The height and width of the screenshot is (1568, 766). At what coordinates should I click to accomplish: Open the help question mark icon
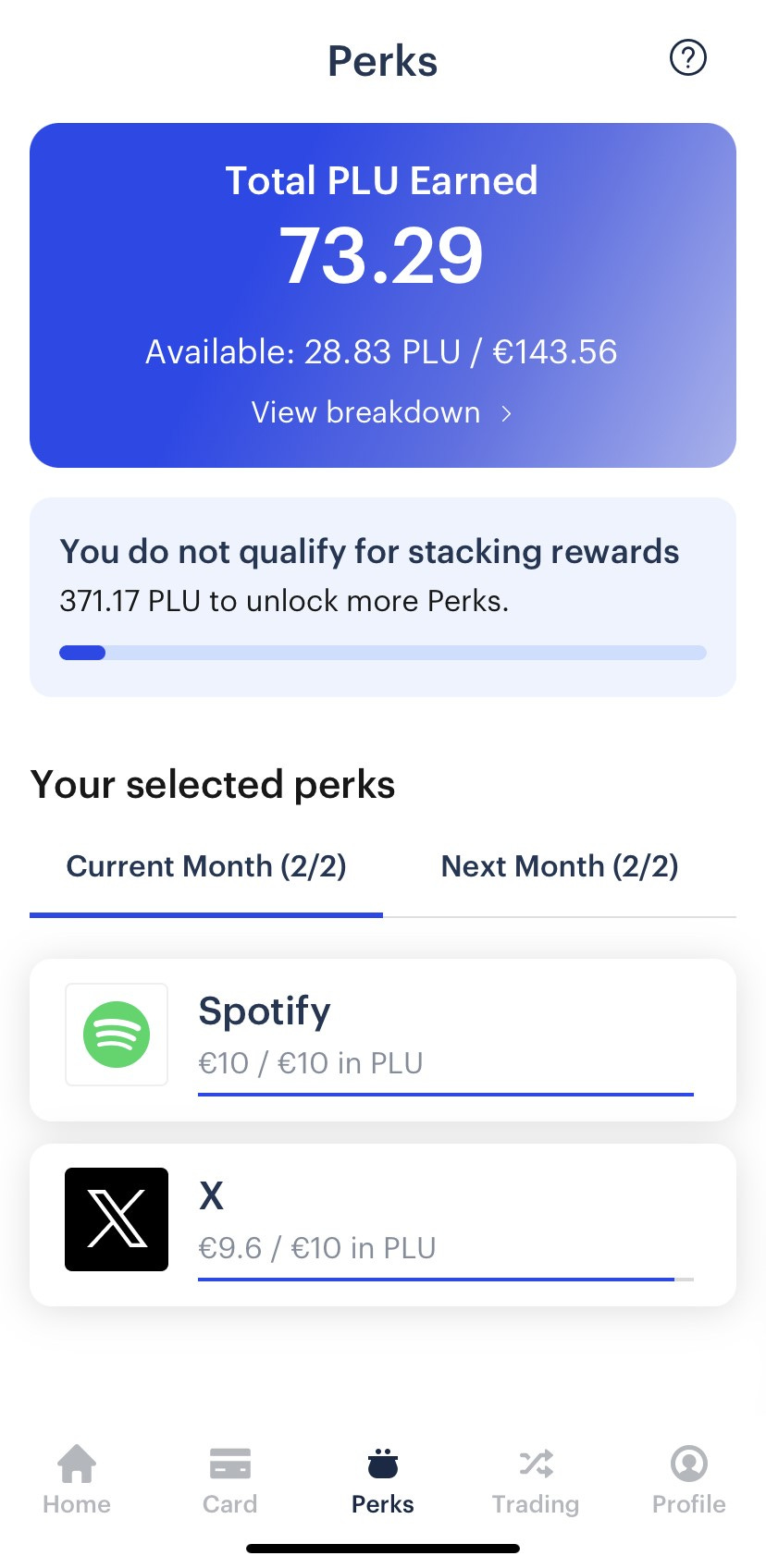[x=687, y=58]
